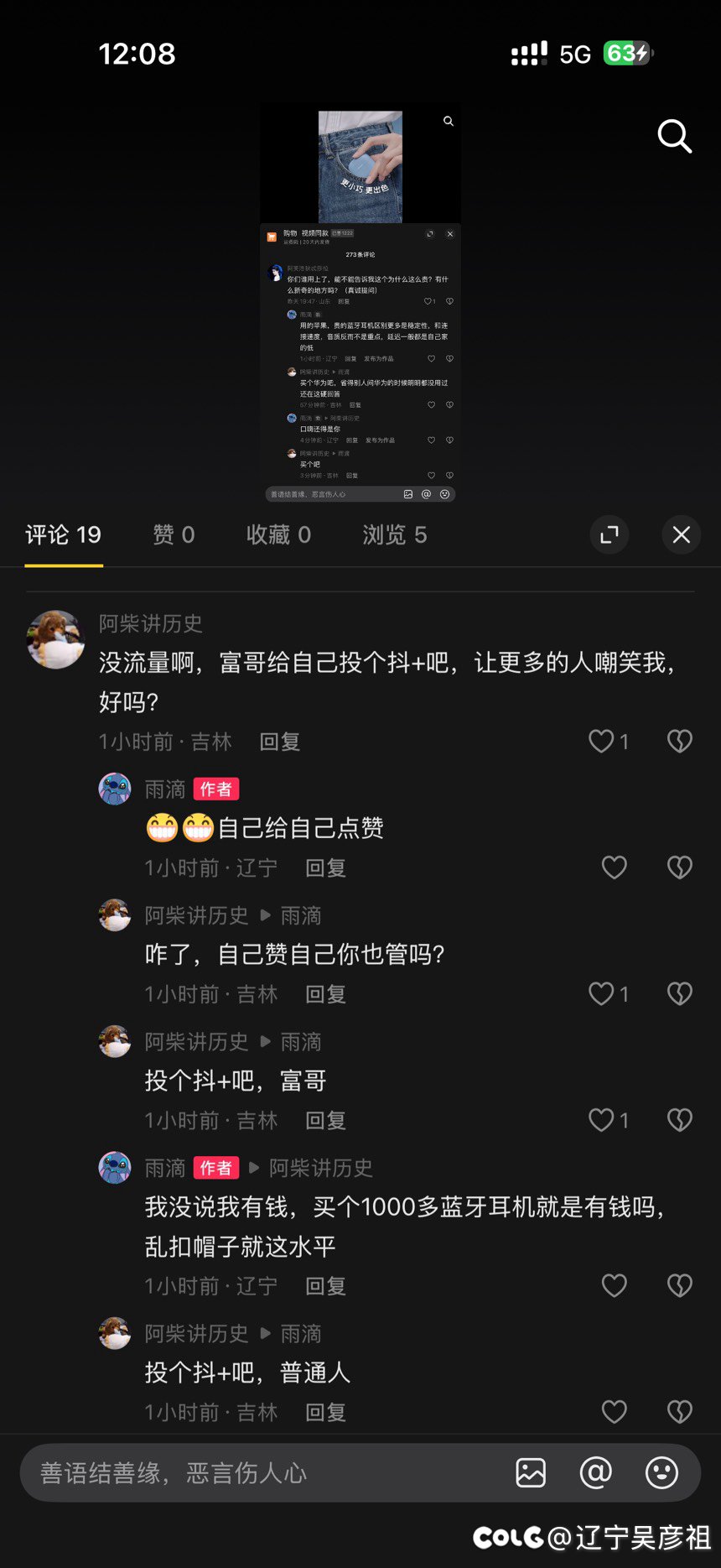Close the comments panel
This screenshot has width=721, height=1568.
click(681, 534)
